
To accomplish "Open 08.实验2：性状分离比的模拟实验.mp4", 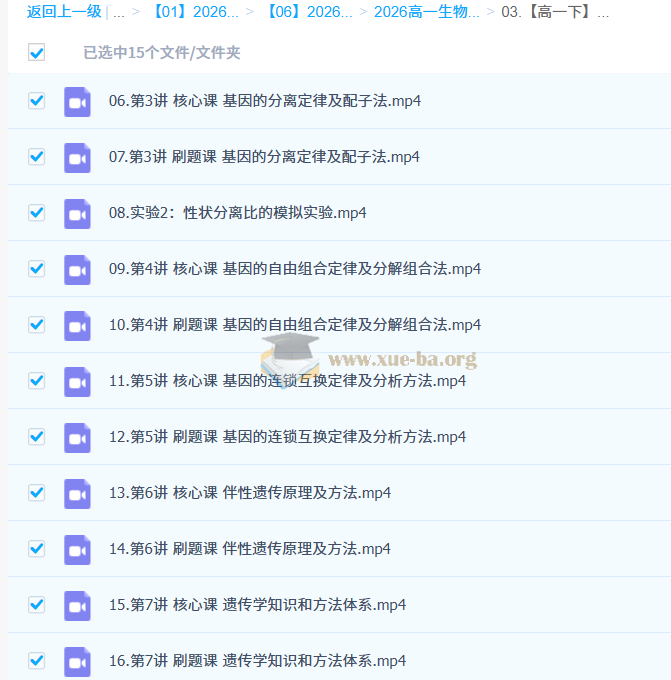I will pos(237,213).
